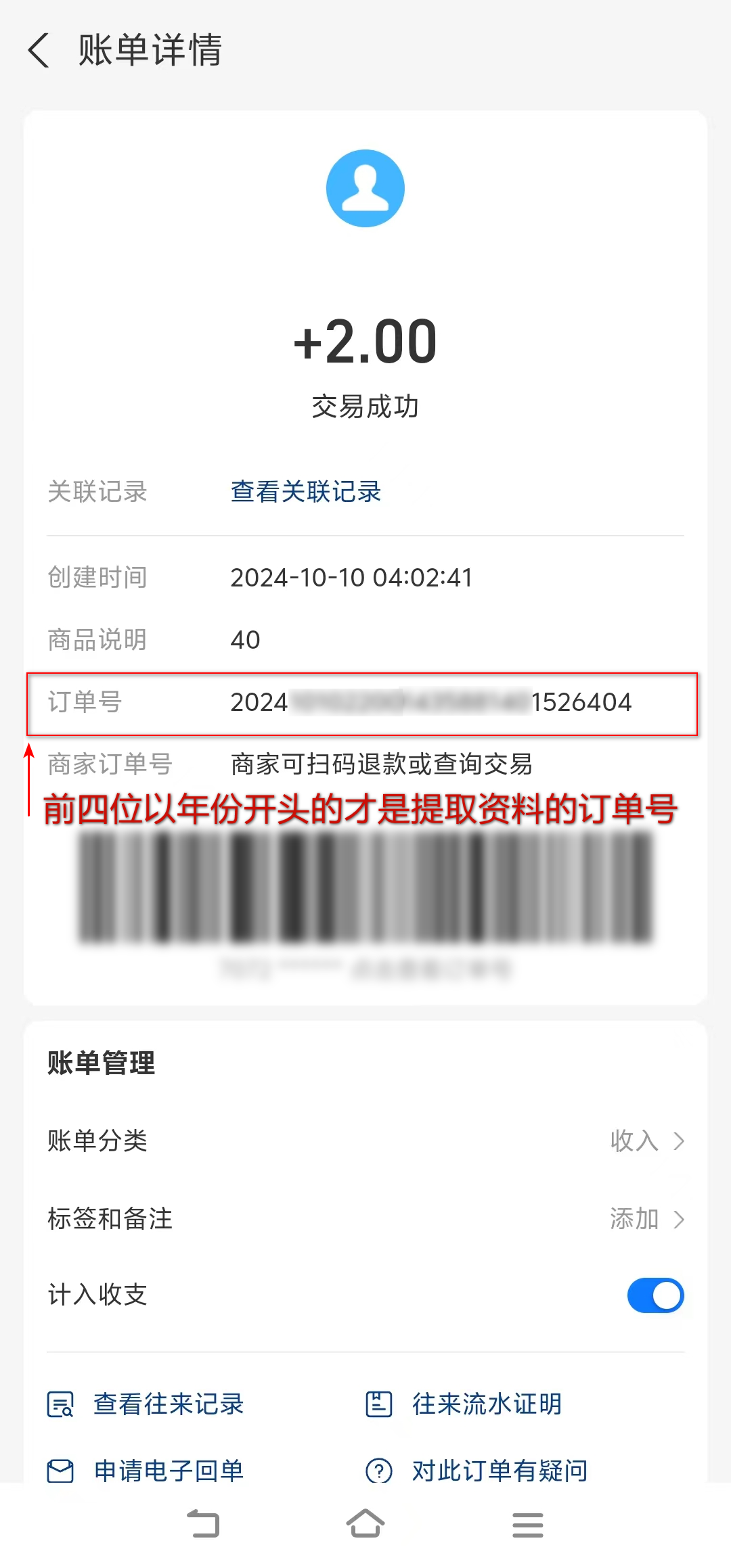Open recent apps from the navigation bar
Image resolution: width=731 pixels, height=1568 pixels.
coord(528,1525)
